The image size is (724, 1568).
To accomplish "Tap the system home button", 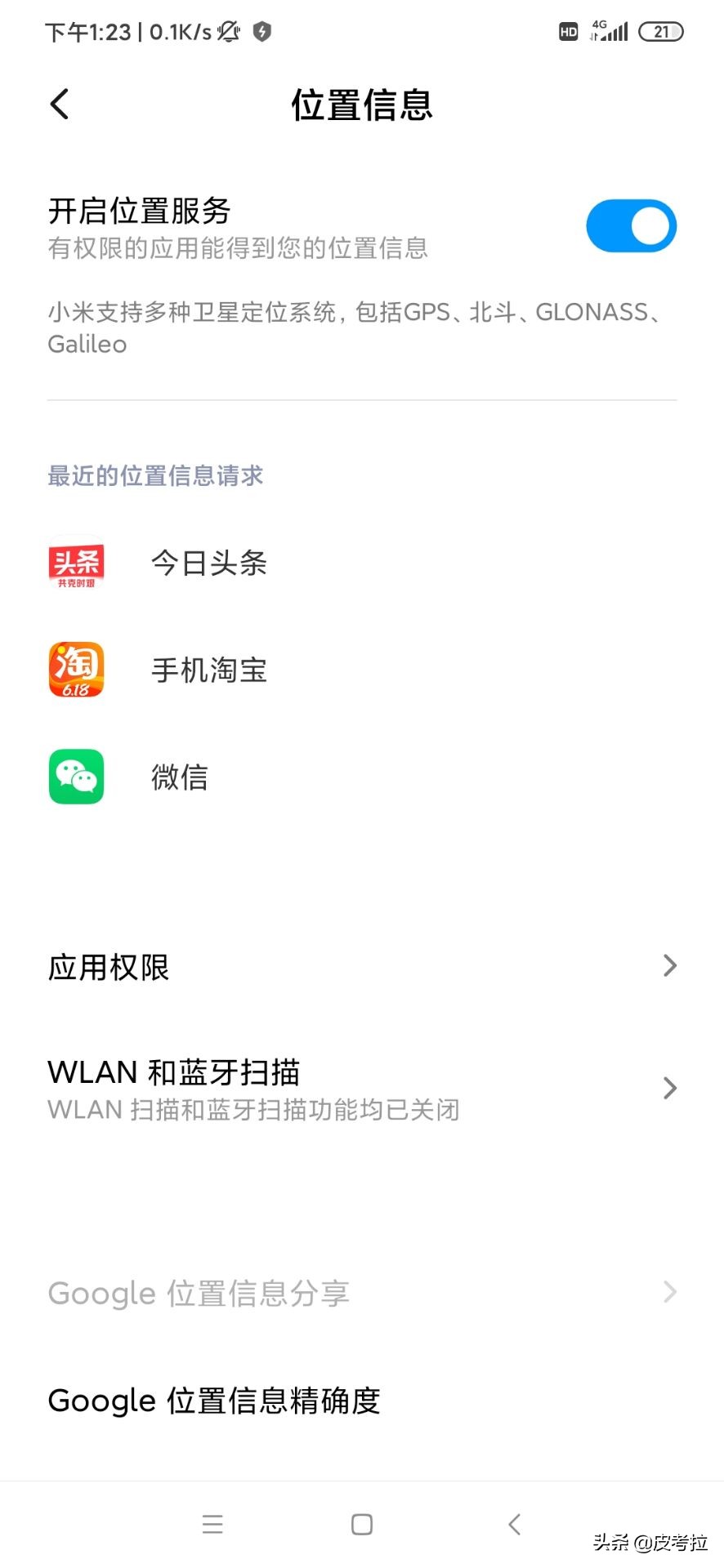I will tap(361, 1524).
